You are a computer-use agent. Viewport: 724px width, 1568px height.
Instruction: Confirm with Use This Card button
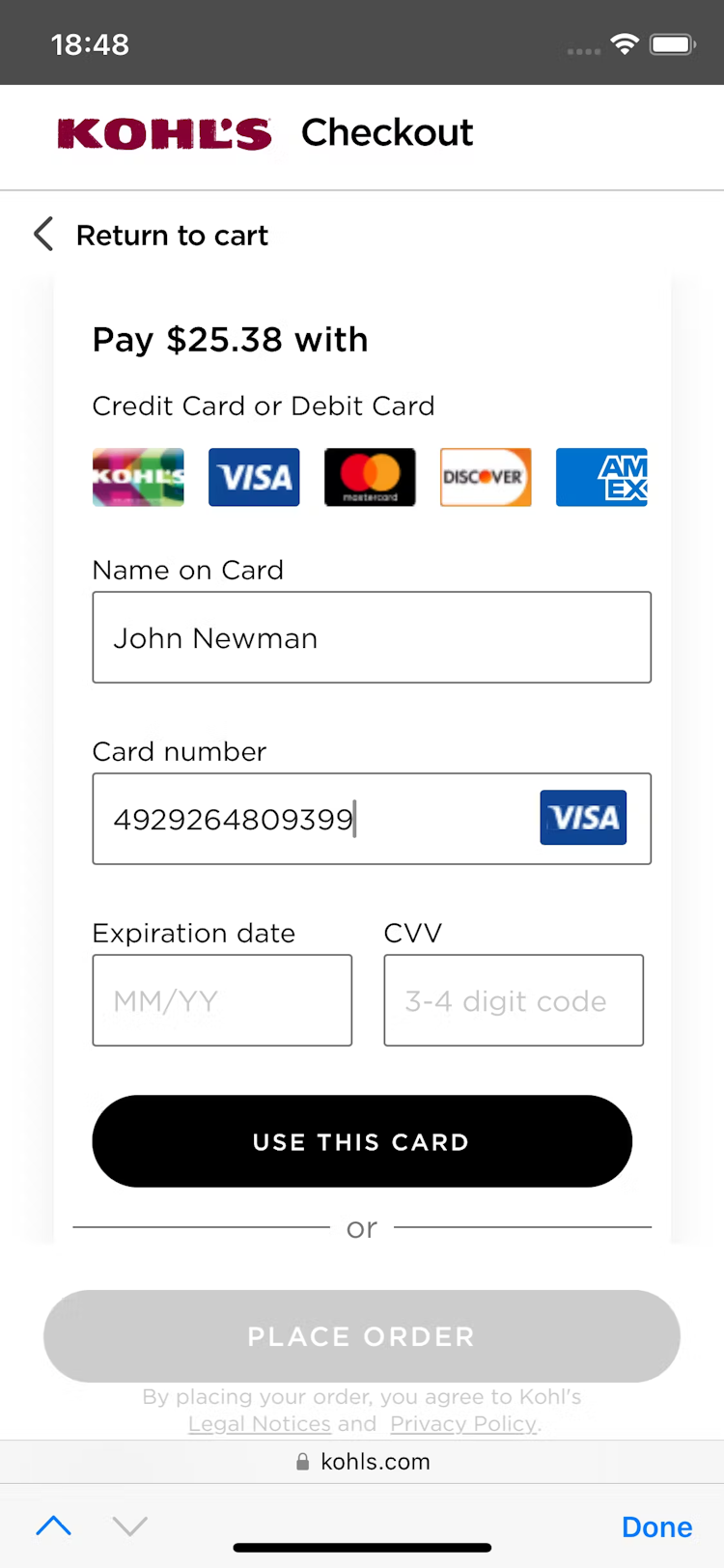(x=362, y=1141)
